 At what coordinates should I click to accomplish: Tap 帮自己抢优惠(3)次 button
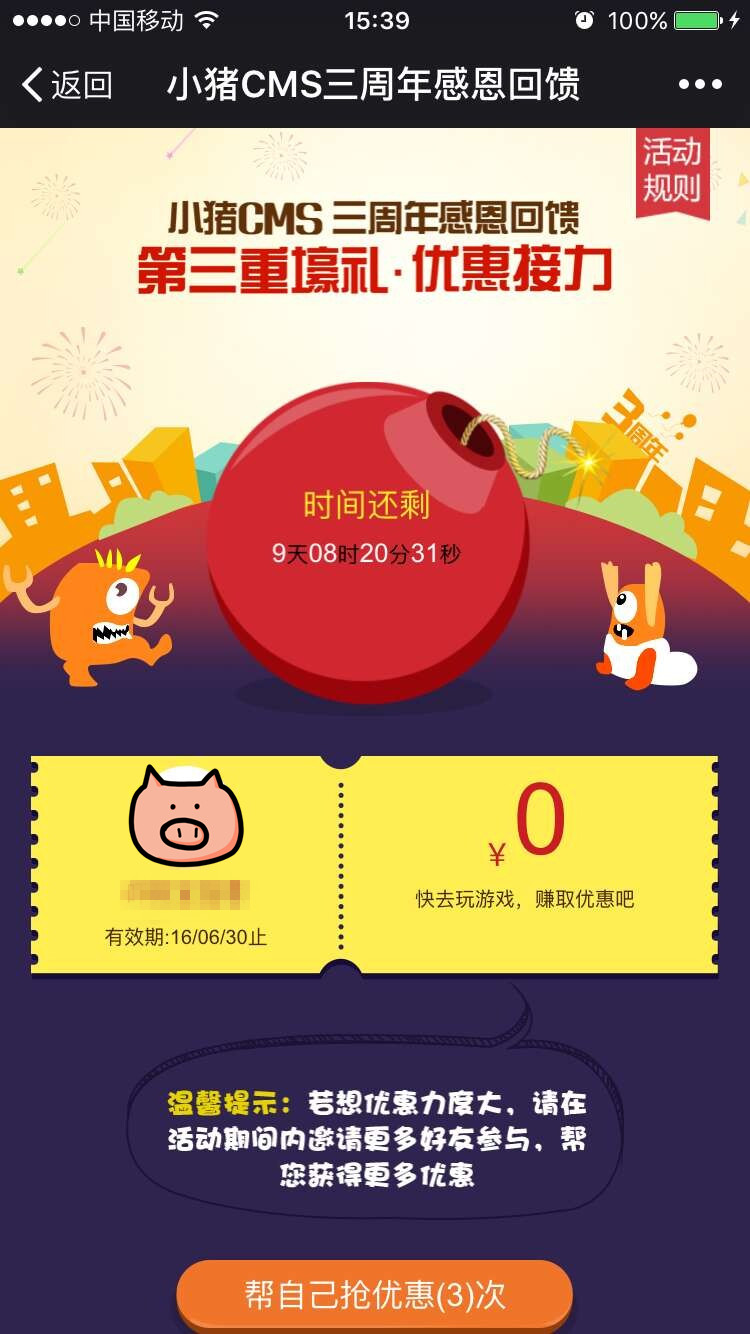[x=374, y=1296]
